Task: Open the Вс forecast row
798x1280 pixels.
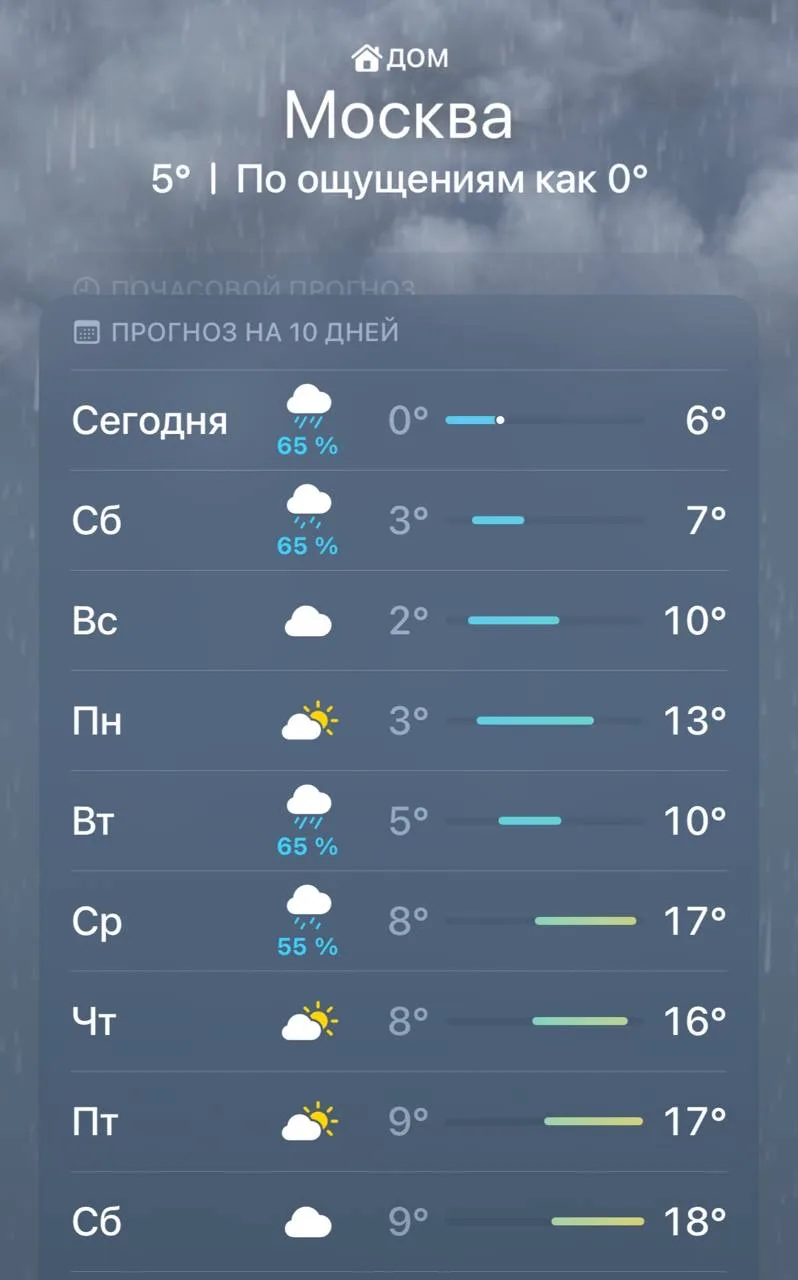Action: (x=398, y=621)
